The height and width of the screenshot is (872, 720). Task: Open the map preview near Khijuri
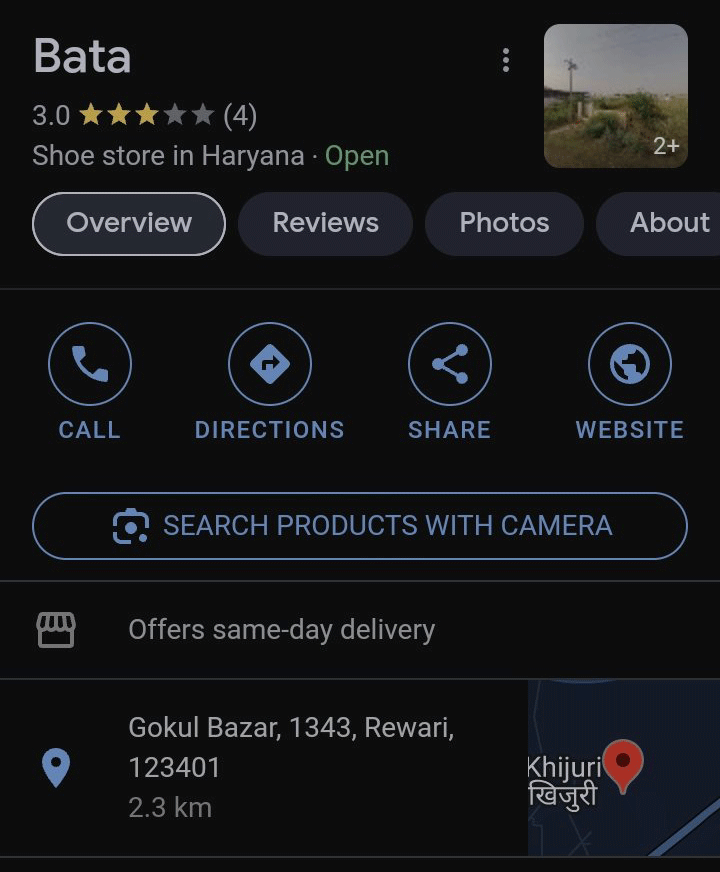coord(623,768)
